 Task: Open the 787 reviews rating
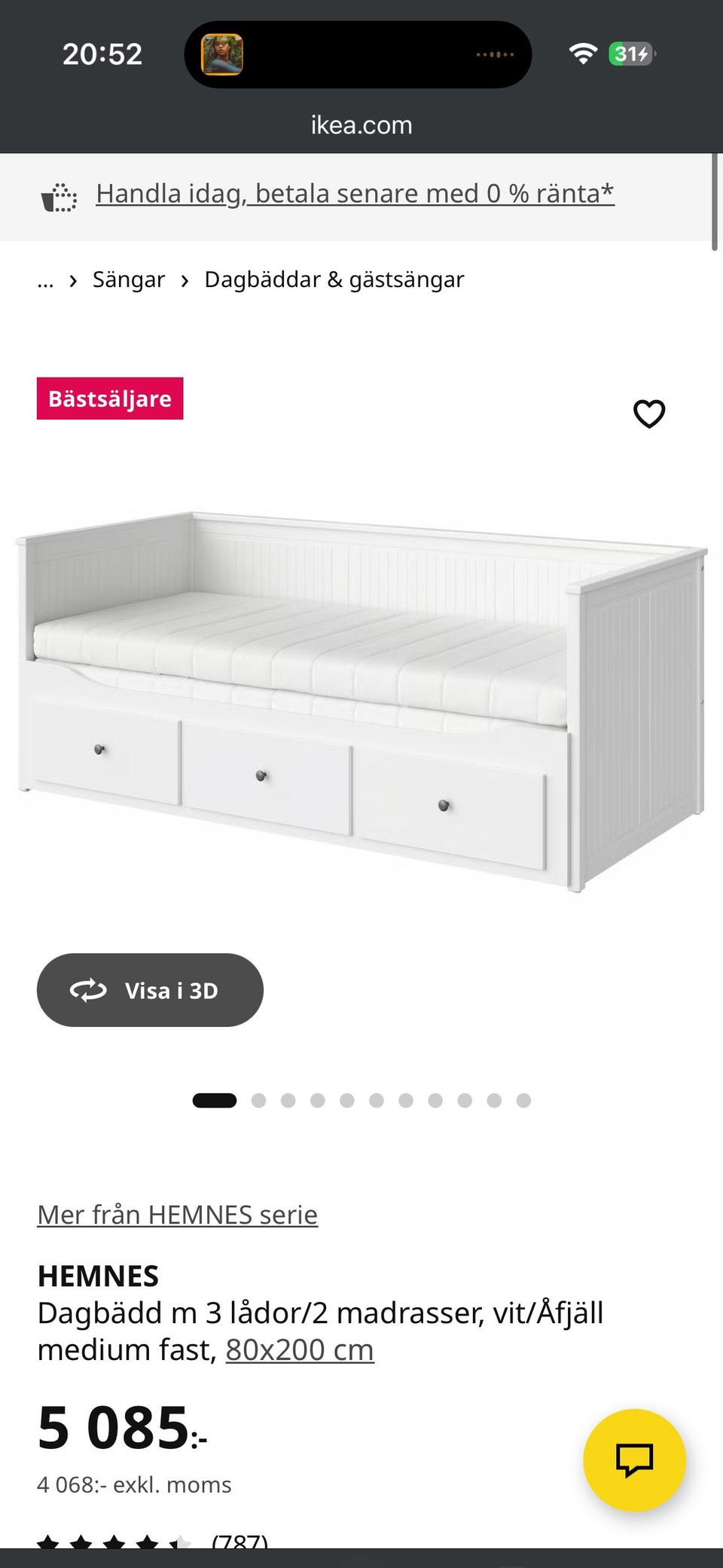tap(239, 1541)
